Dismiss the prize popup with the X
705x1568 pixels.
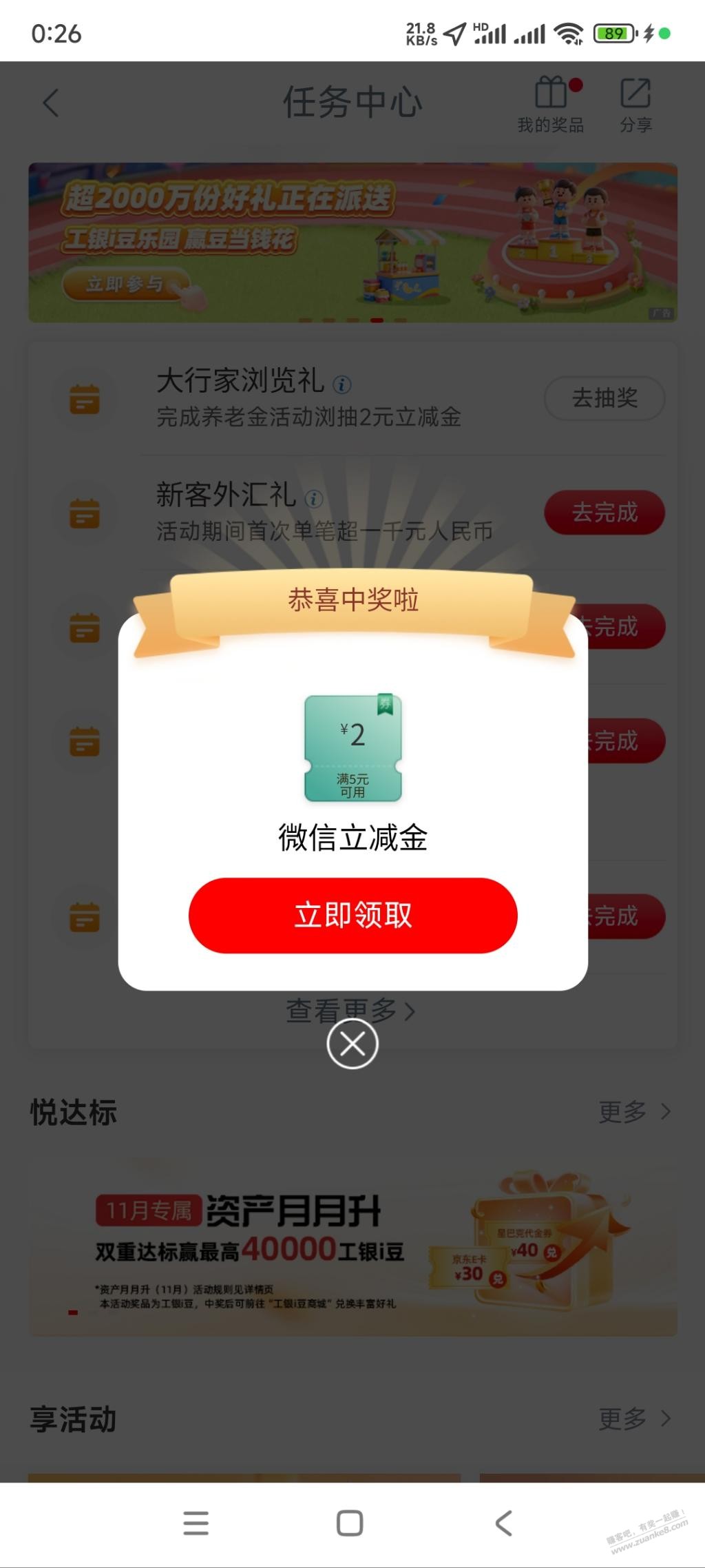coord(352,1044)
